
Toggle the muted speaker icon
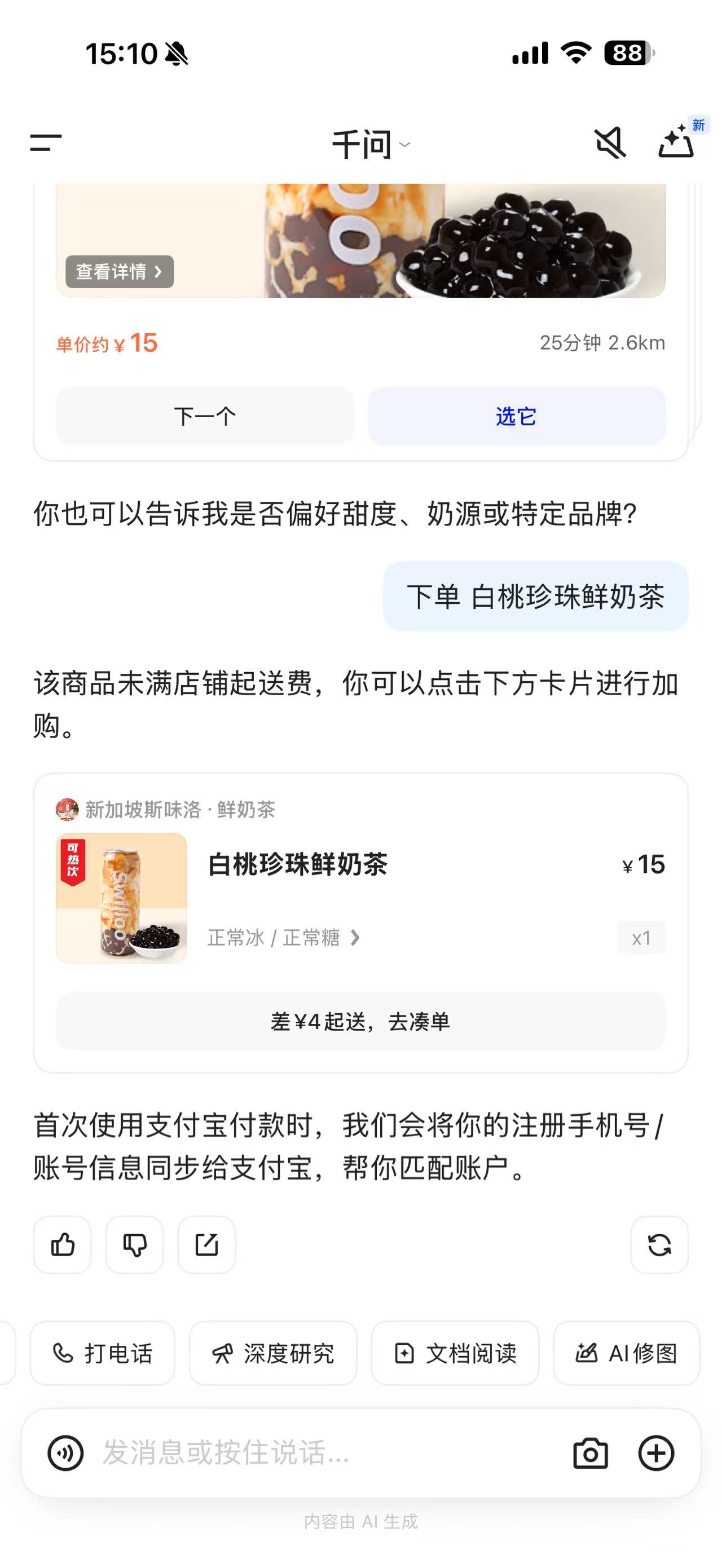click(x=610, y=144)
